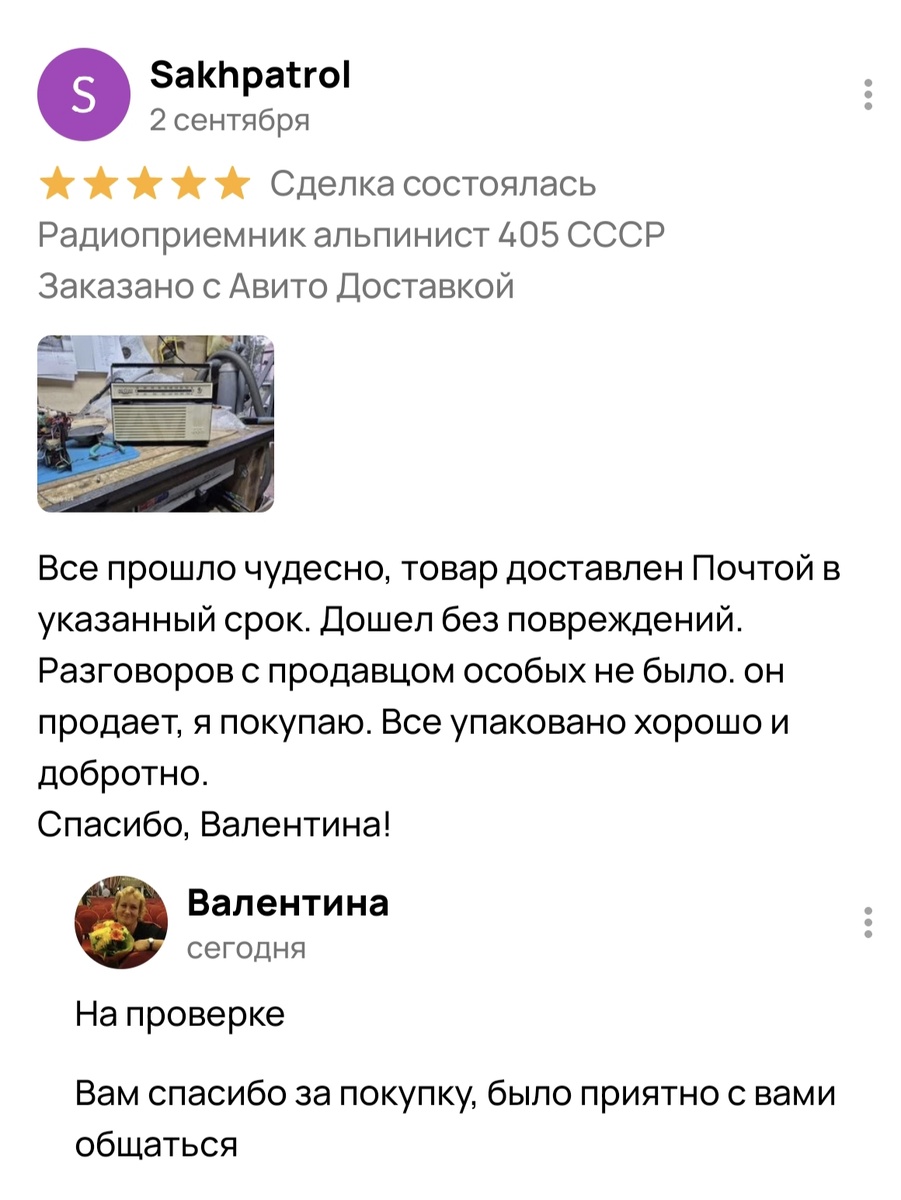Click the second star of the review rating
Image resolution: width=901 pixels, height=1200 pixels.
pyautogui.click(x=100, y=182)
